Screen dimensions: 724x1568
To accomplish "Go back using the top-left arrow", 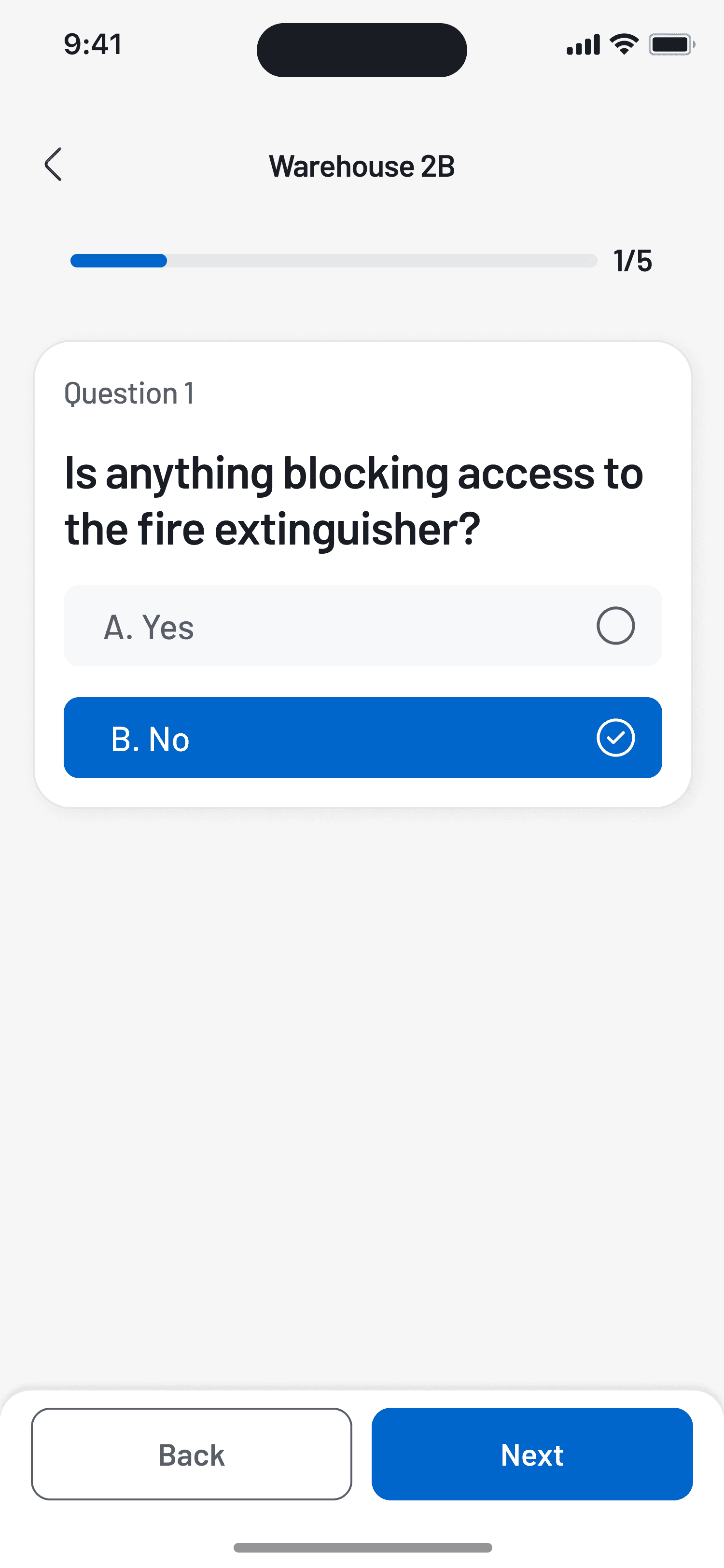I will tap(54, 164).
